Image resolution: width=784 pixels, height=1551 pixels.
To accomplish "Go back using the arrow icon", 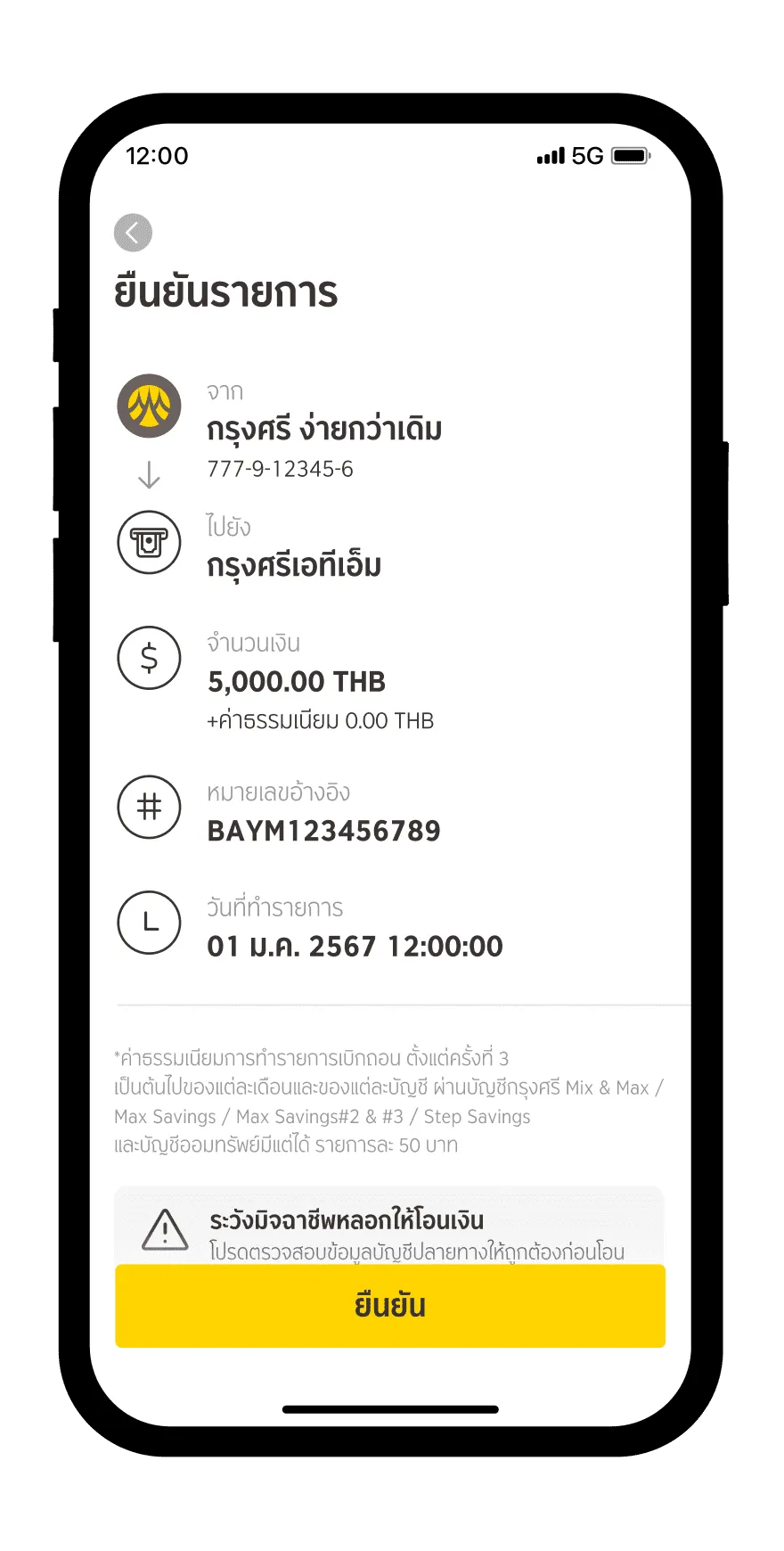I will [x=134, y=234].
